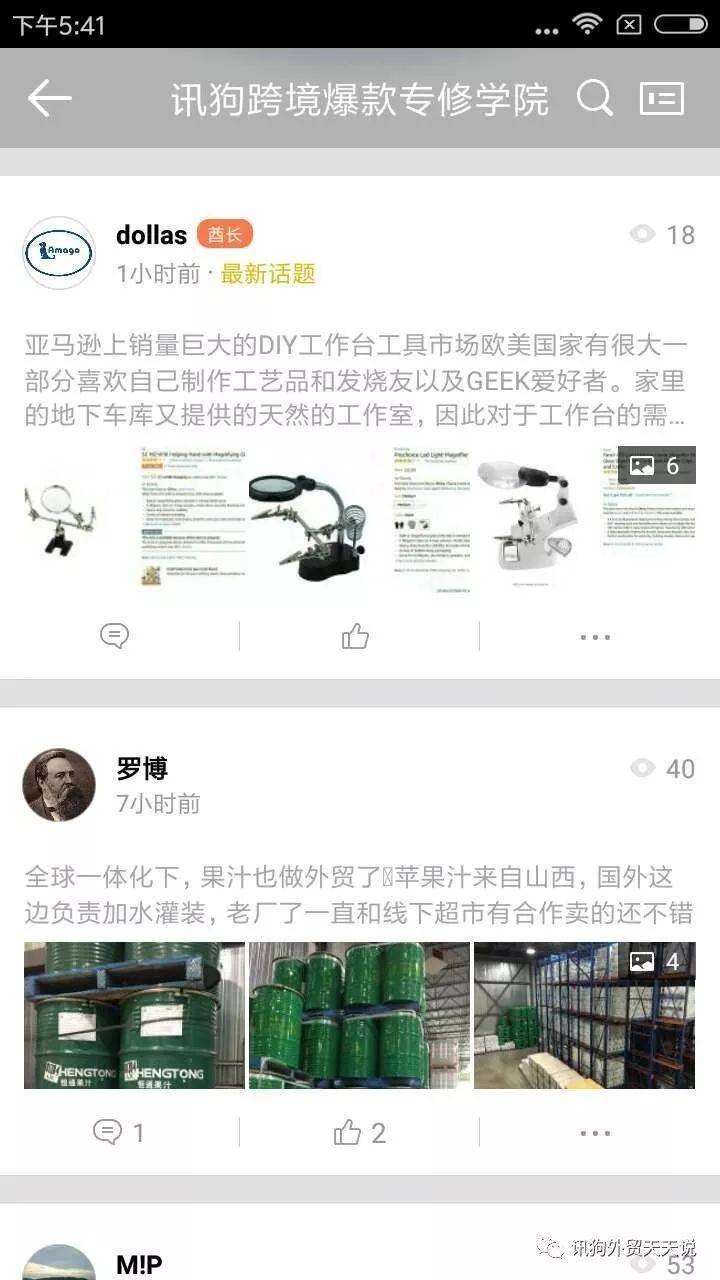
Task: Comment on 罗博's post
Action: [118, 1132]
